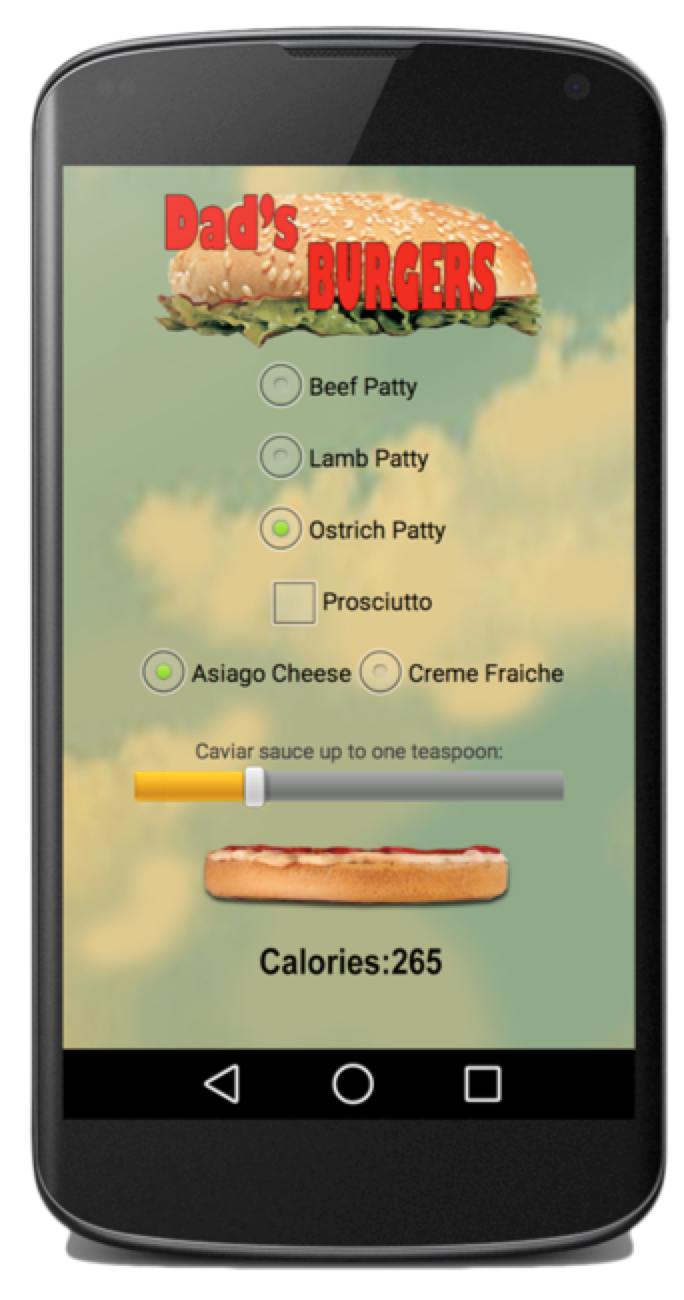
Task: Choose the Lamb Patty radio button
Action: (281, 458)
